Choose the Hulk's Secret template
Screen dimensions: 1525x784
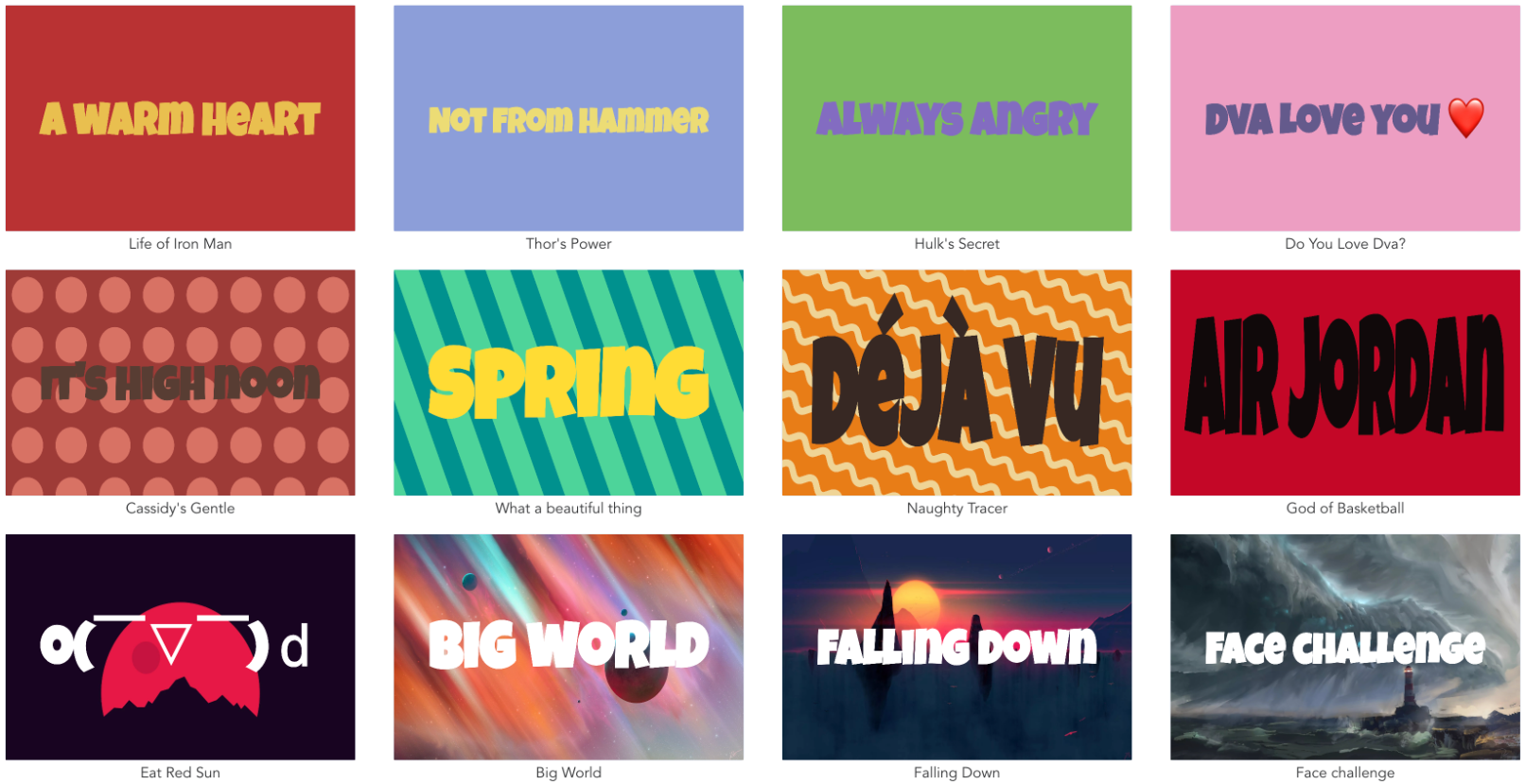[x=956, y=118]
